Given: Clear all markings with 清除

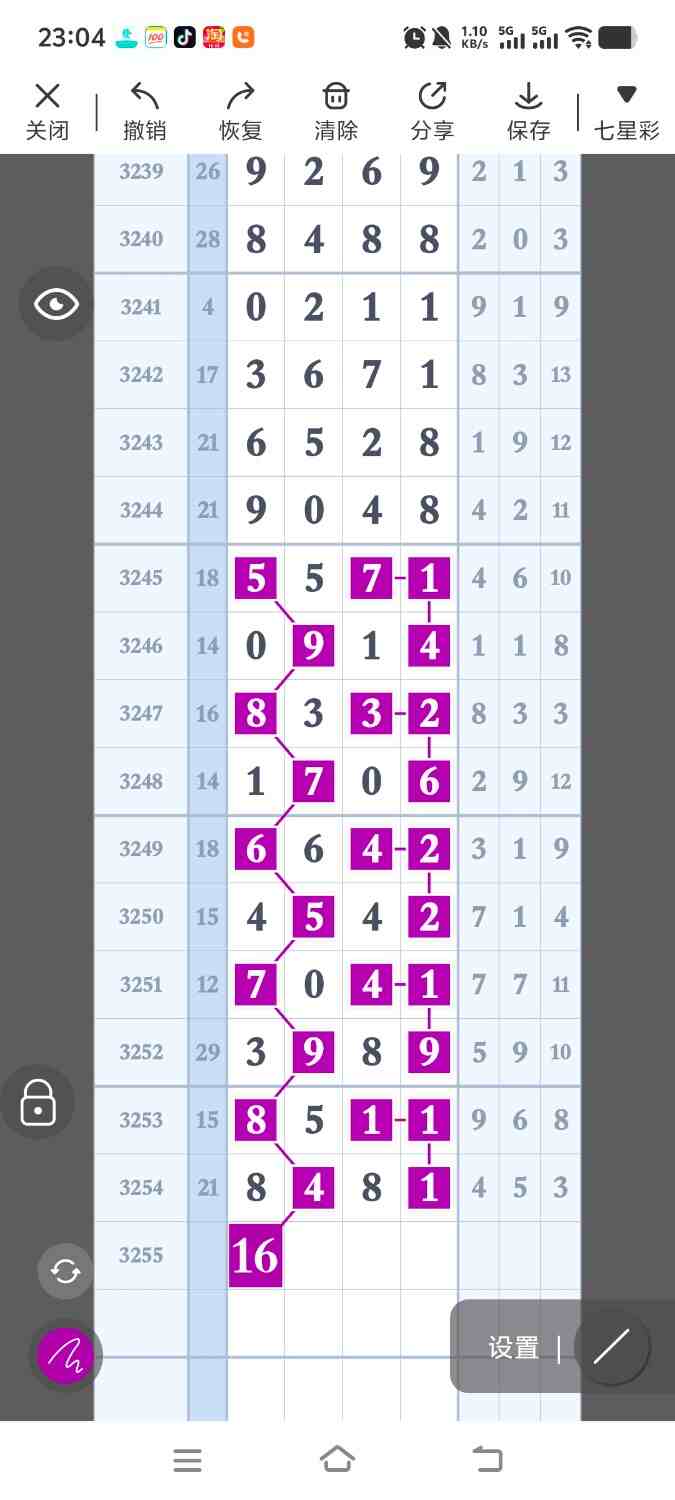Looking at the screenshot, I should [x=336, y=111].
